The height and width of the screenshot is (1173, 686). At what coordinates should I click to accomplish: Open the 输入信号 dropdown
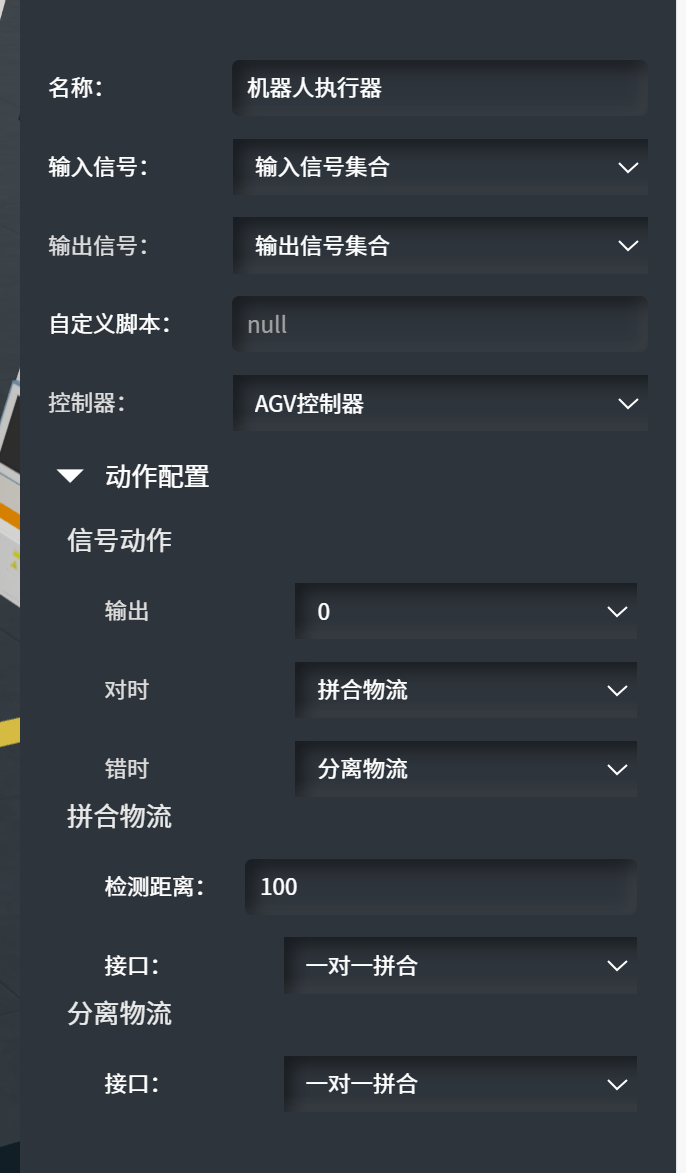(x=440, y=167)
